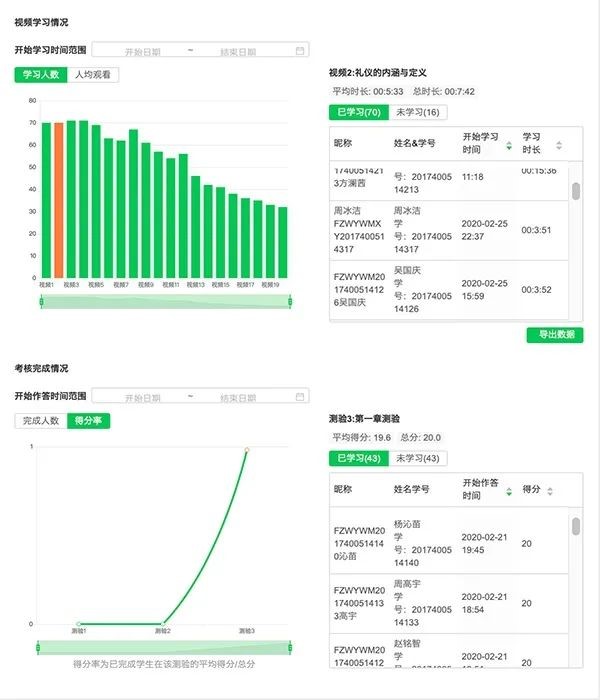Open 开始日期 picker under 开始学习时间范围

click(x=142, y=51)
